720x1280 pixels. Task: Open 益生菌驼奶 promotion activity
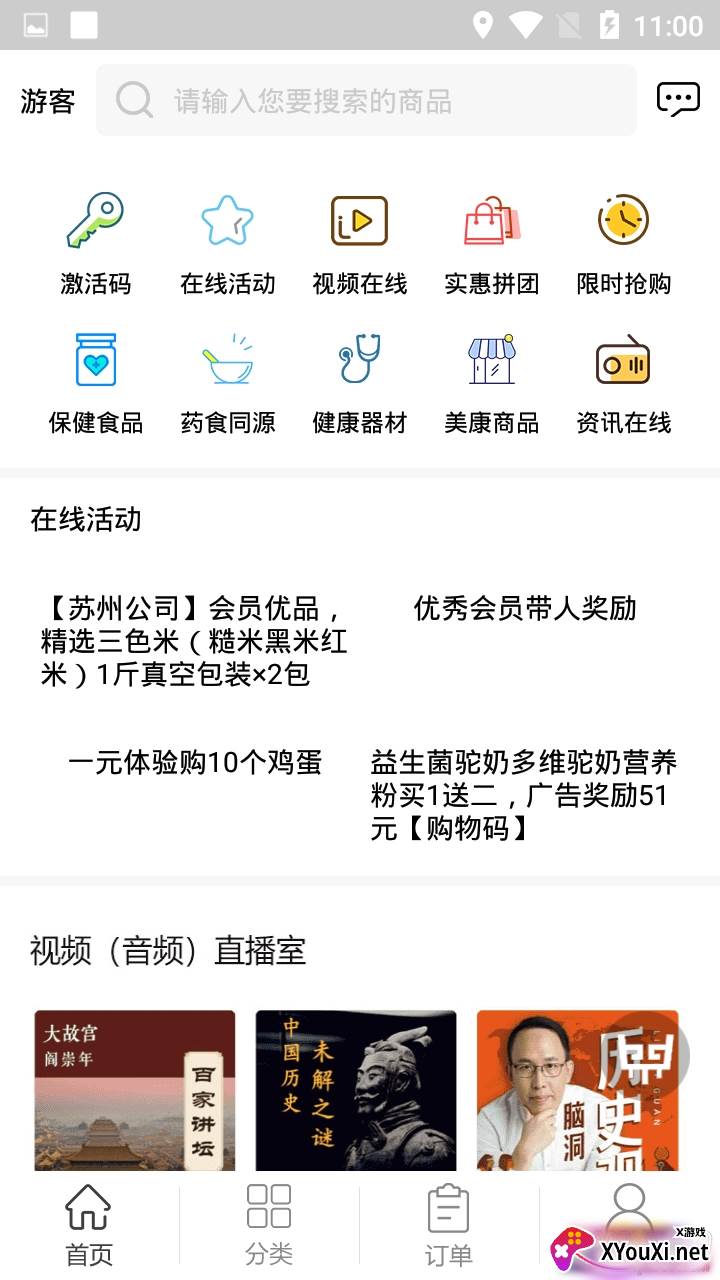coord(525,795)
